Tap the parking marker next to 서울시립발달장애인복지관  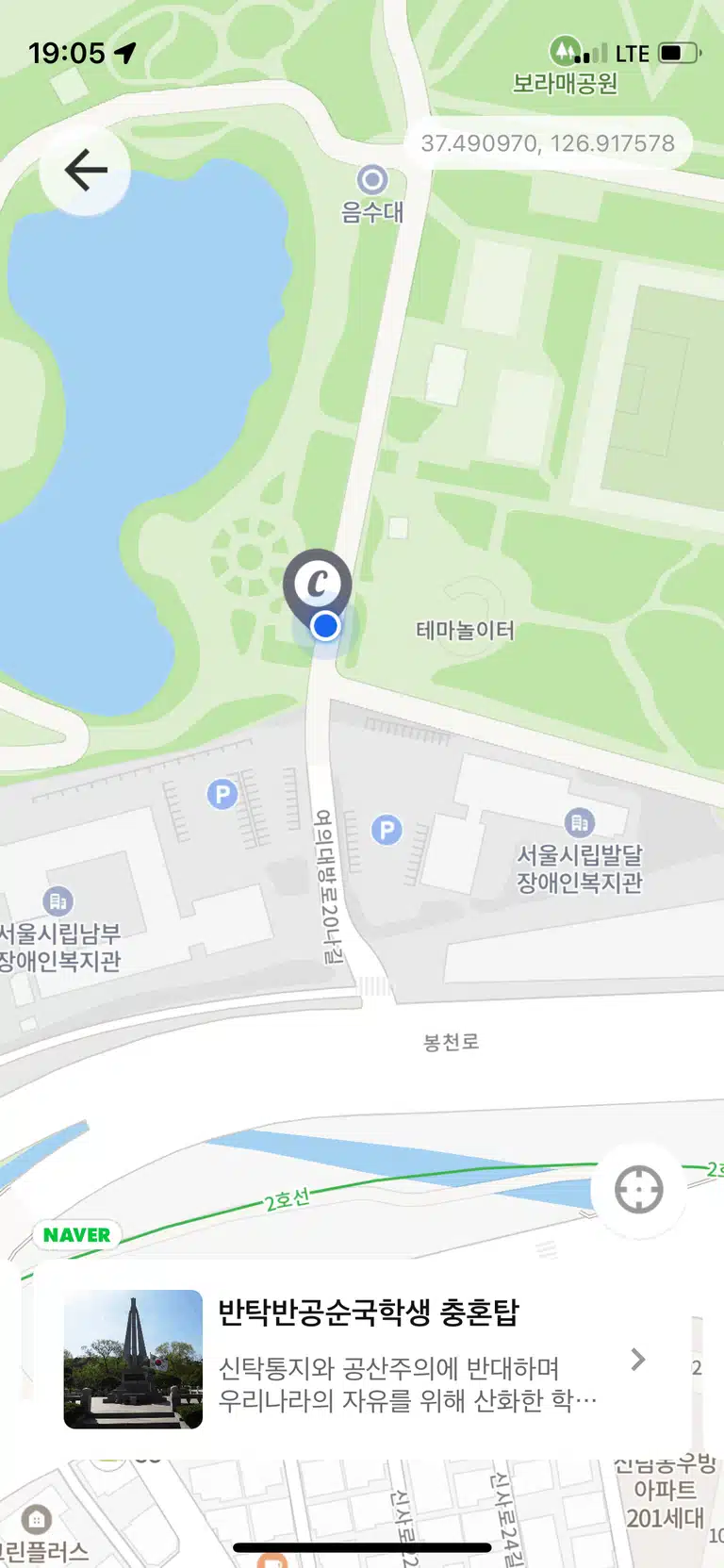pos(387,830)
